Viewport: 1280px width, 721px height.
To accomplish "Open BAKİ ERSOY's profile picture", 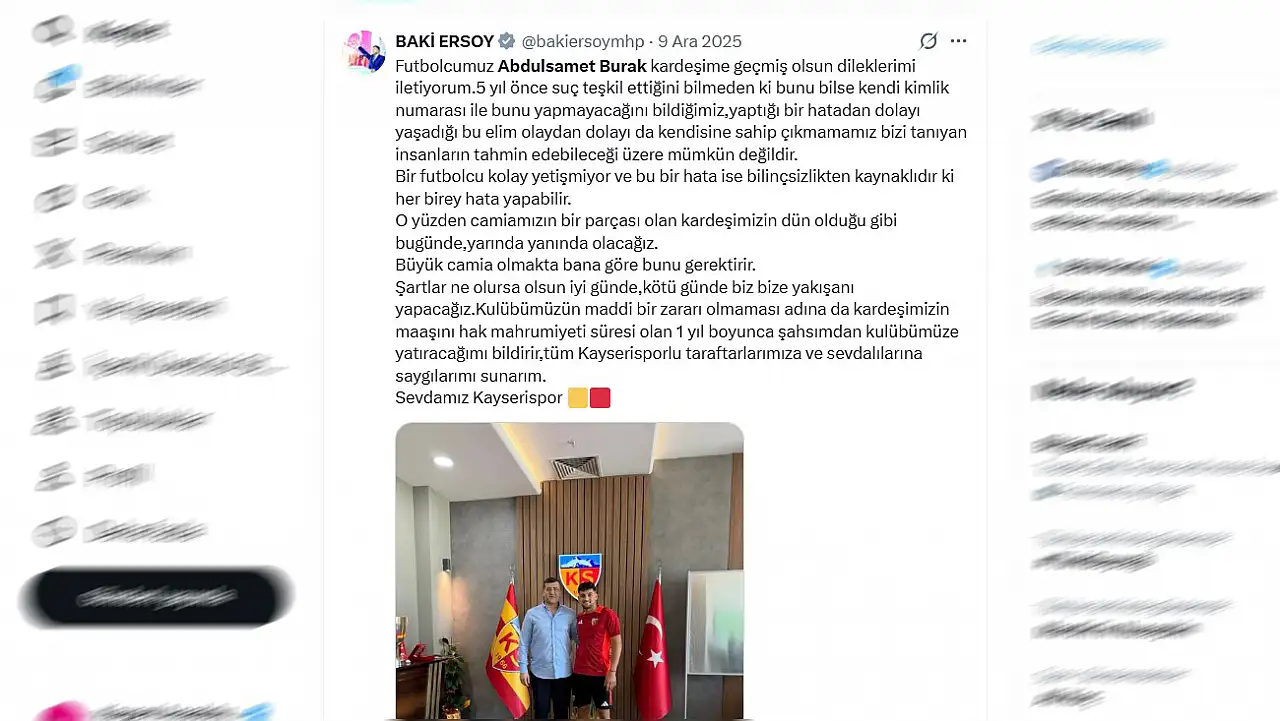I will 364,51.
